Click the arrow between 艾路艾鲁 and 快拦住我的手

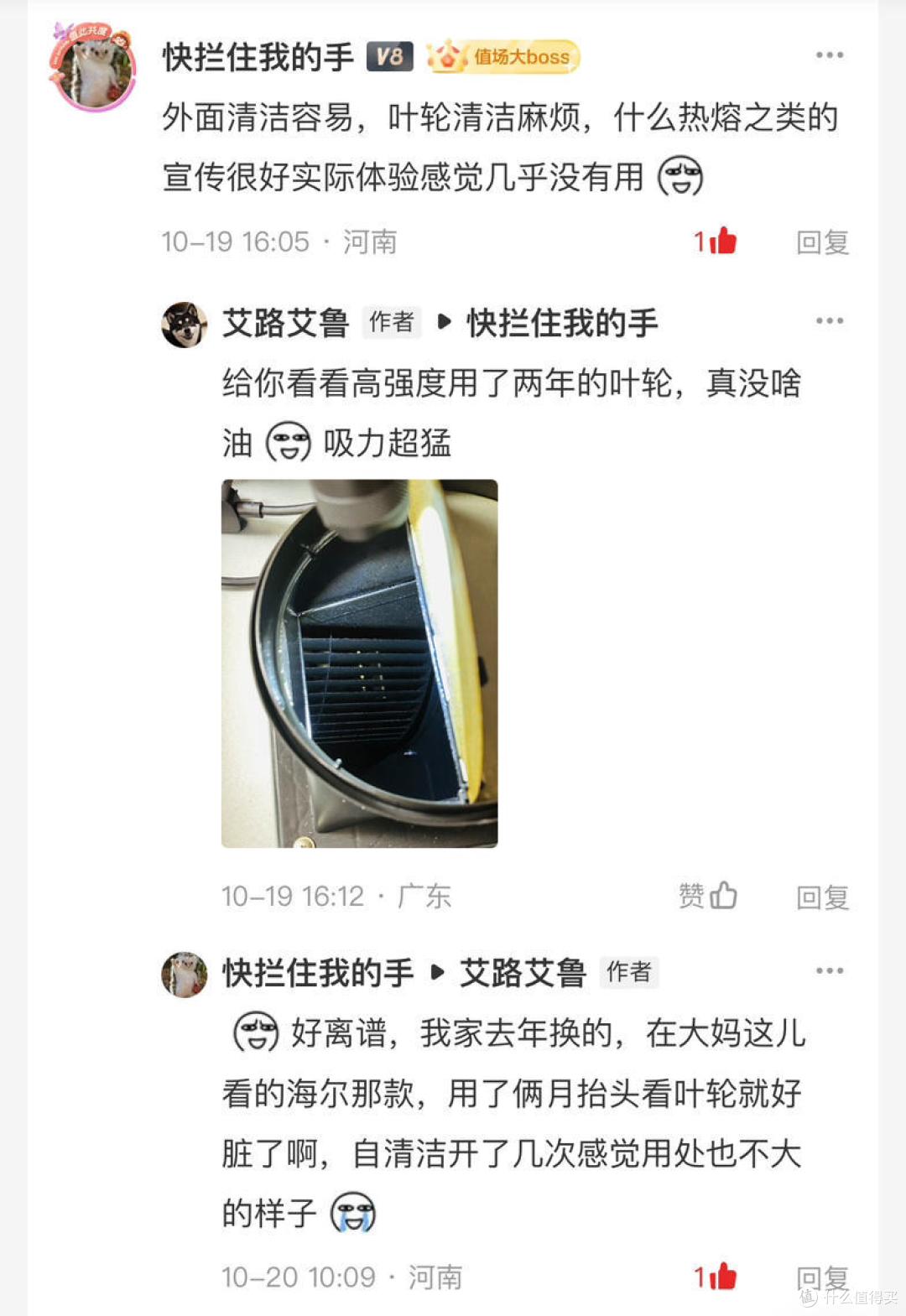[444, 323]
